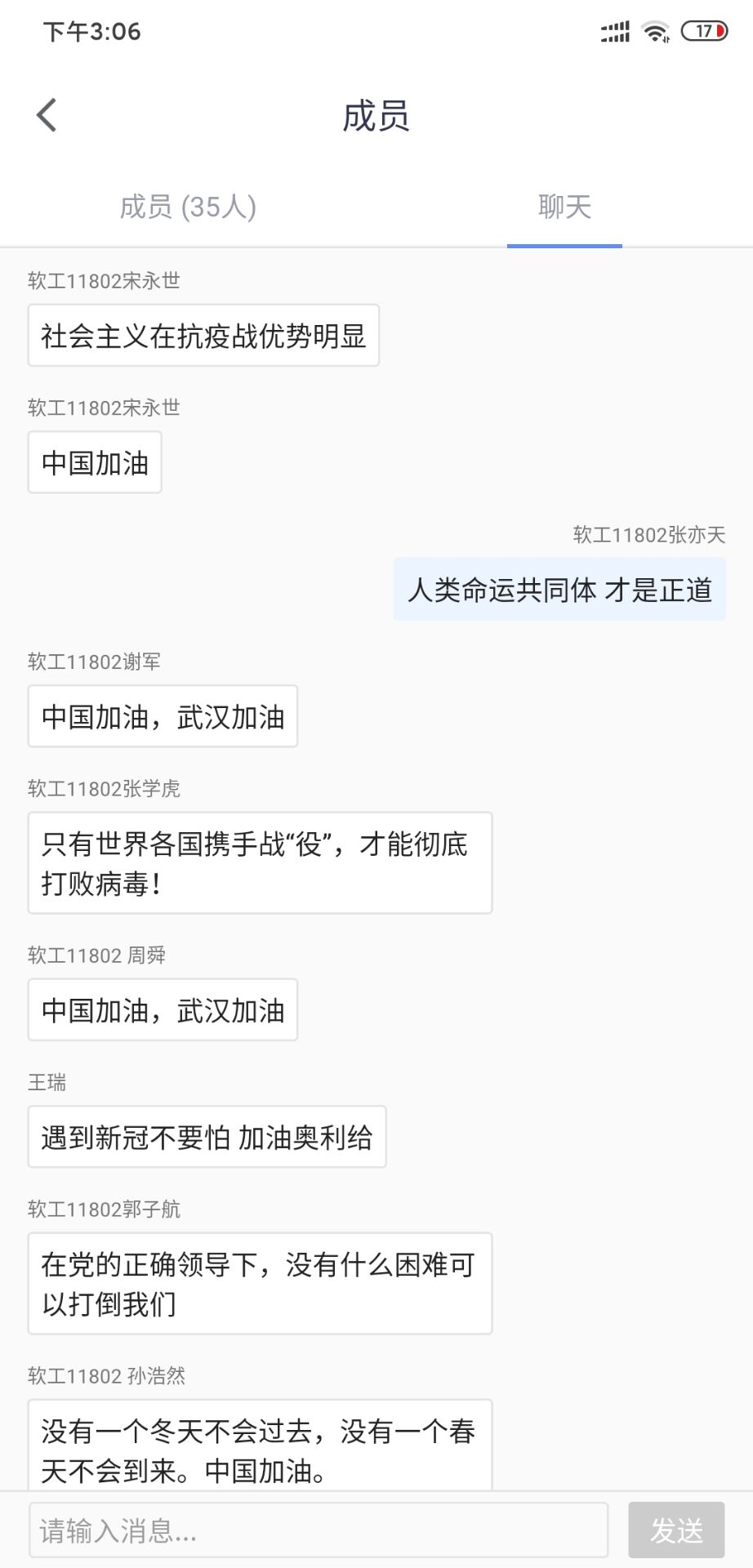Select 谢军's 中国加油，武汉加油 message
This screenshot has height=1568, width=753.
click(163, 716)
